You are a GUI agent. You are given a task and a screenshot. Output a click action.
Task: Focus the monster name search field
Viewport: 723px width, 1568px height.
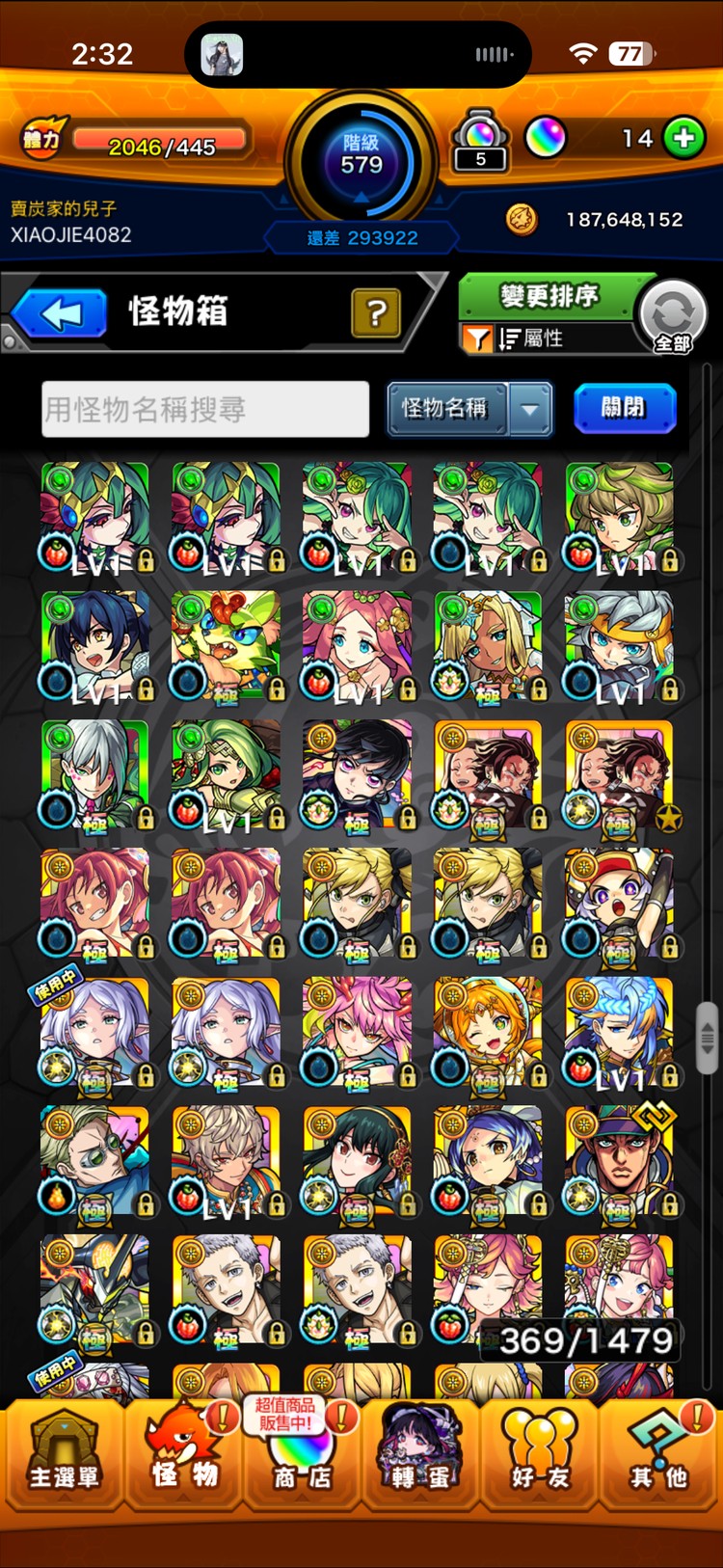pyautogui.click(x=205, y=410)
